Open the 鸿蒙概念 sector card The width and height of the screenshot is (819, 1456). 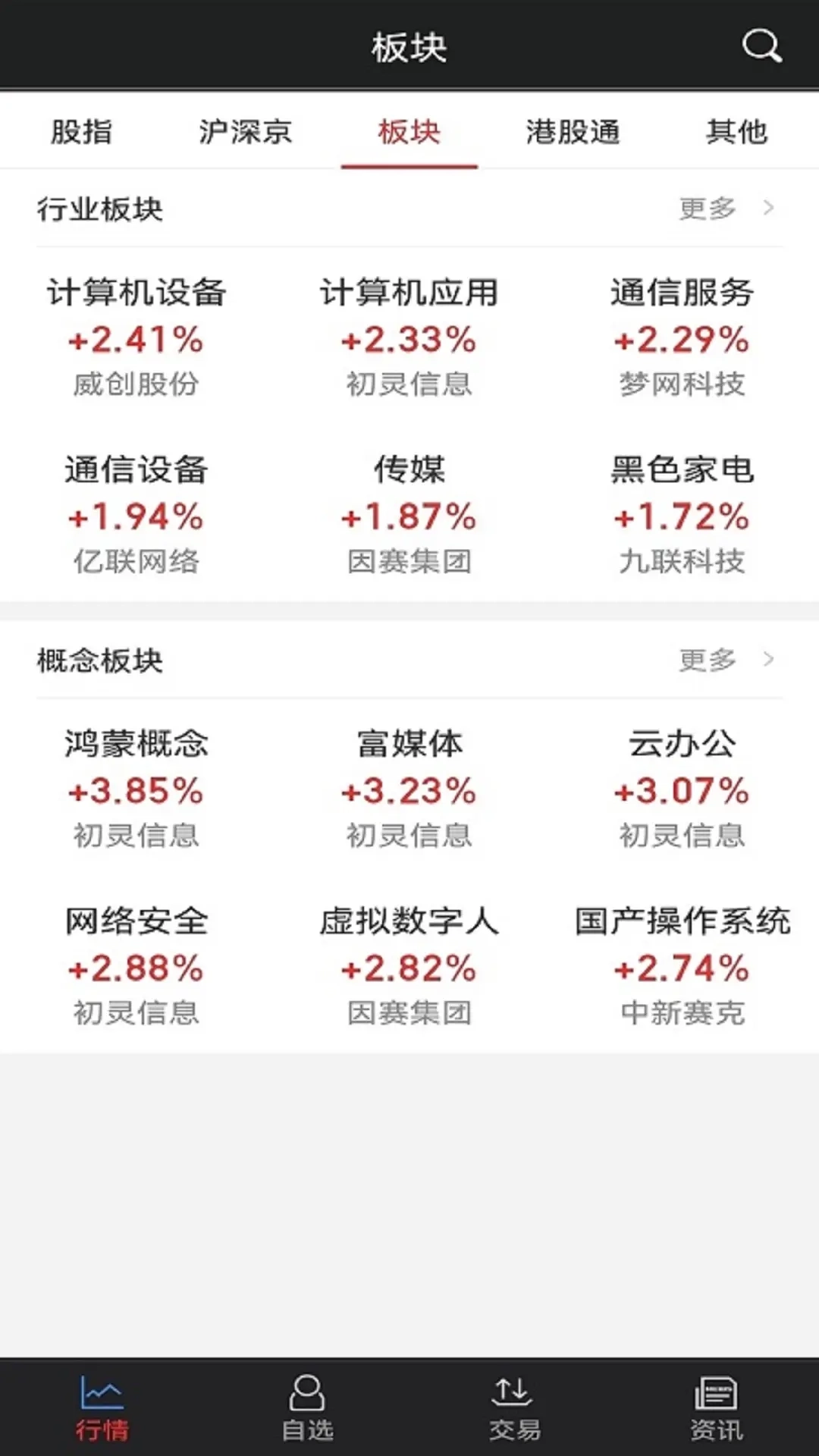point(136,789)
